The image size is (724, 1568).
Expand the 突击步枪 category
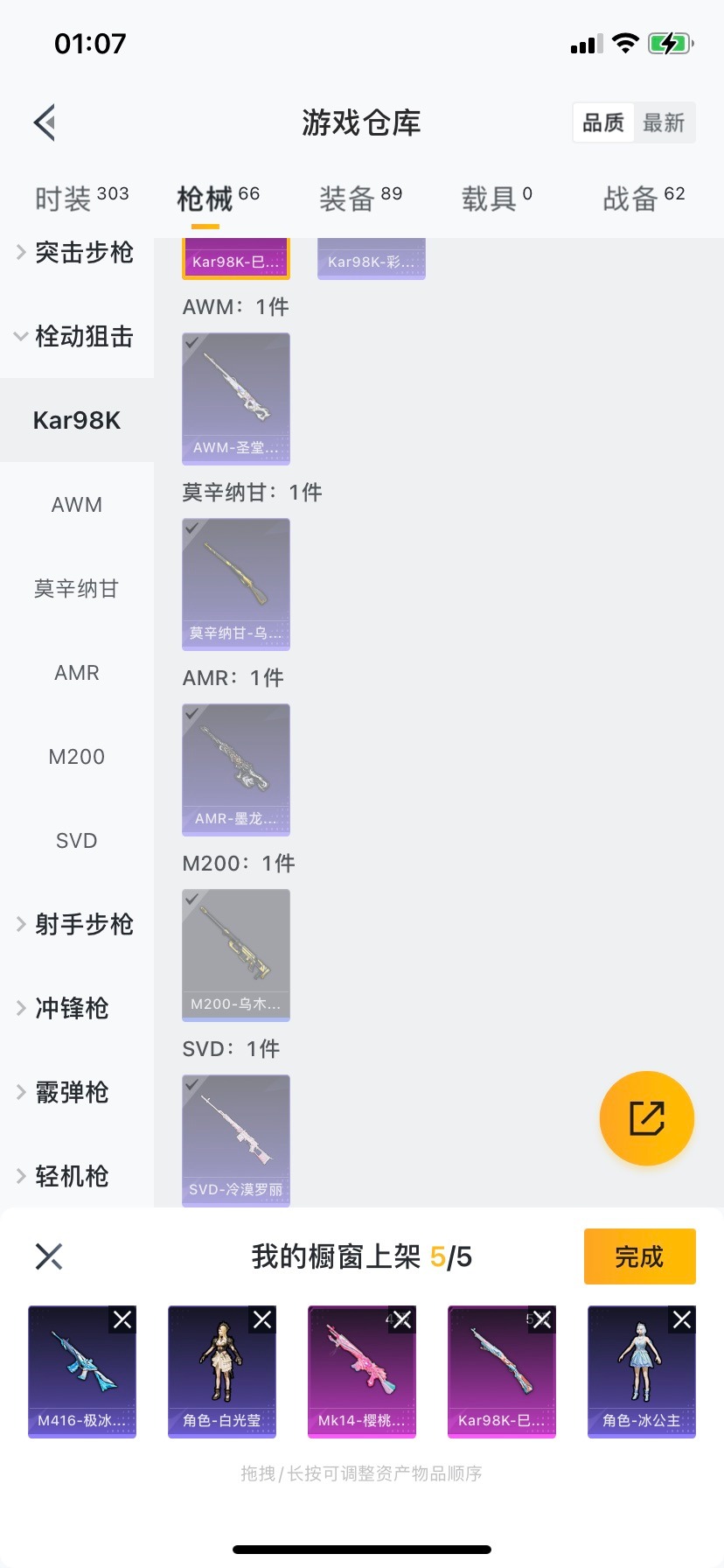pos(76,252)
